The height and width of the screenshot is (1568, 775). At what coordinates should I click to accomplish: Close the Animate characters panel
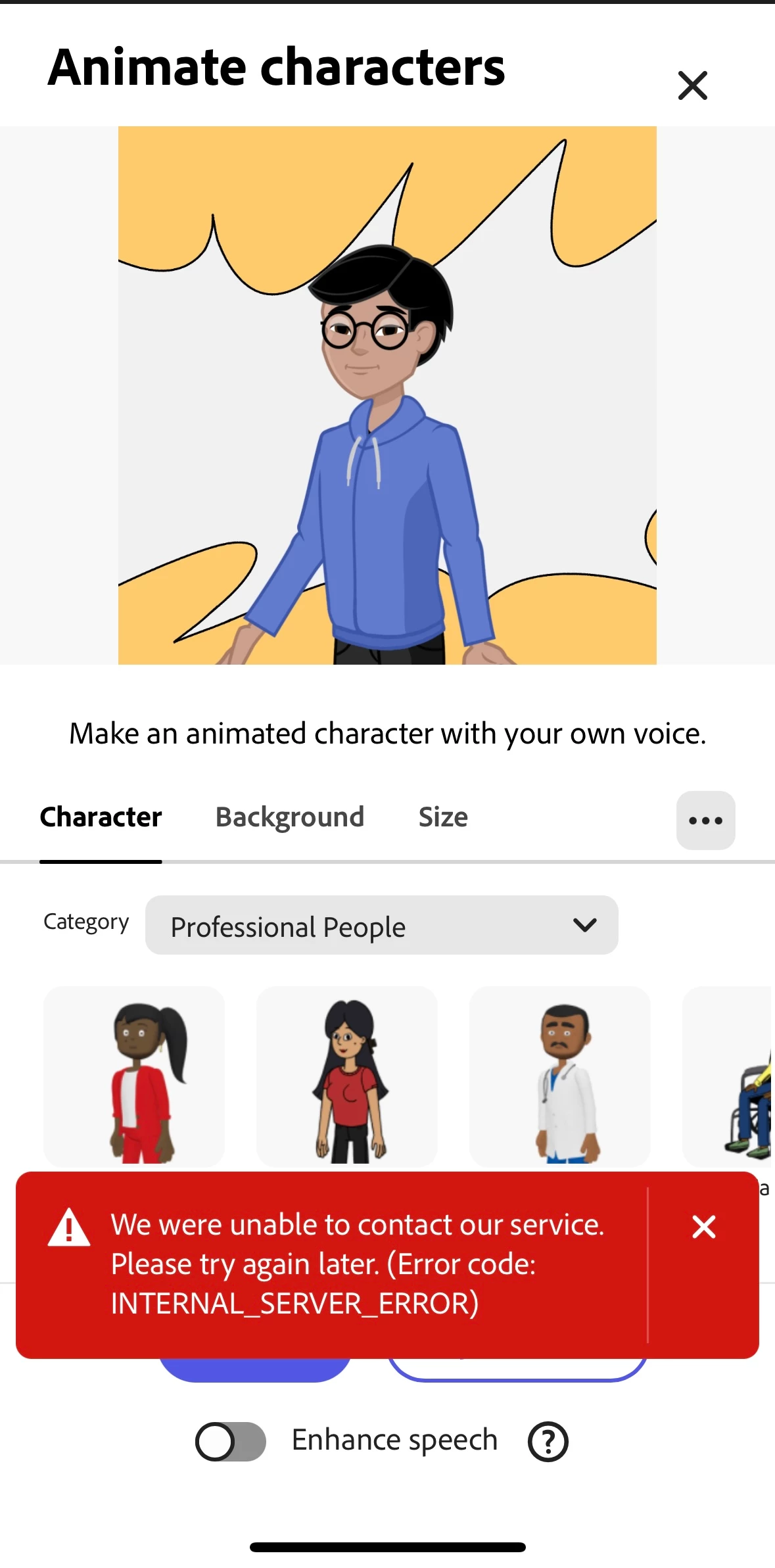coord(692,85)
